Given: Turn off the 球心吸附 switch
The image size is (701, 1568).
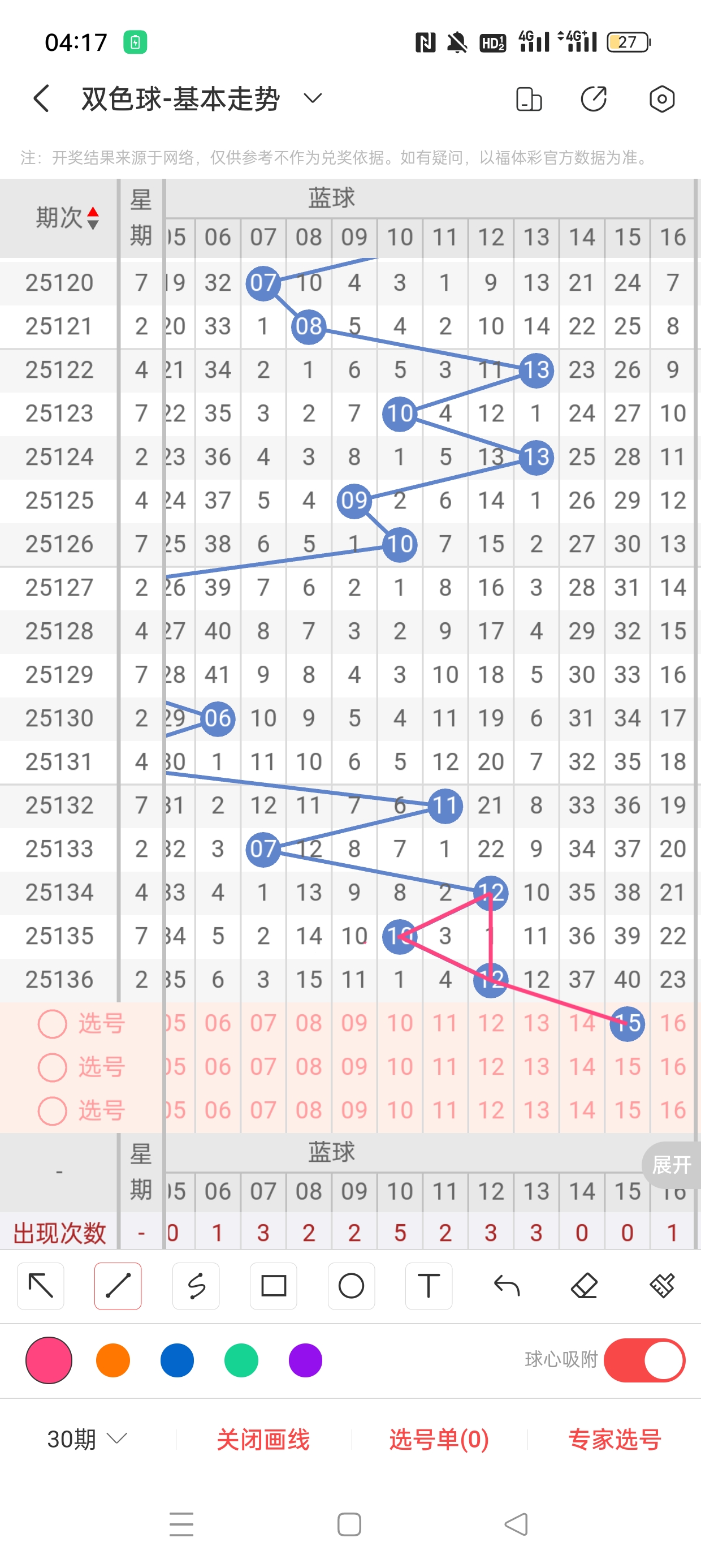Looking at the screenshot, I should 644,1360.
